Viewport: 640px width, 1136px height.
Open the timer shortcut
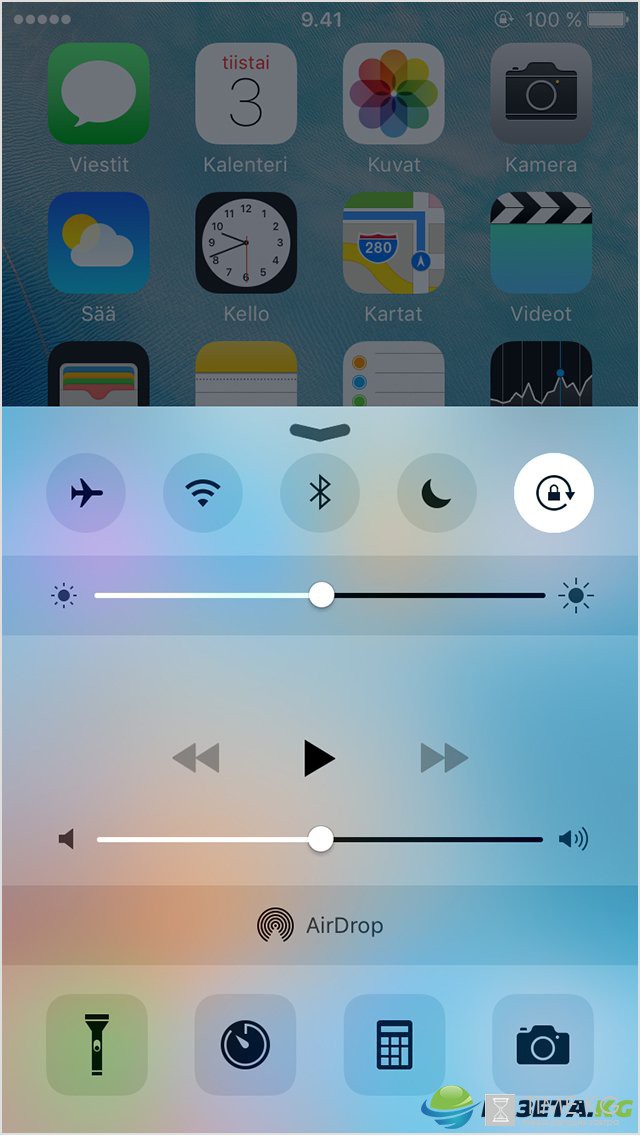245,1044
